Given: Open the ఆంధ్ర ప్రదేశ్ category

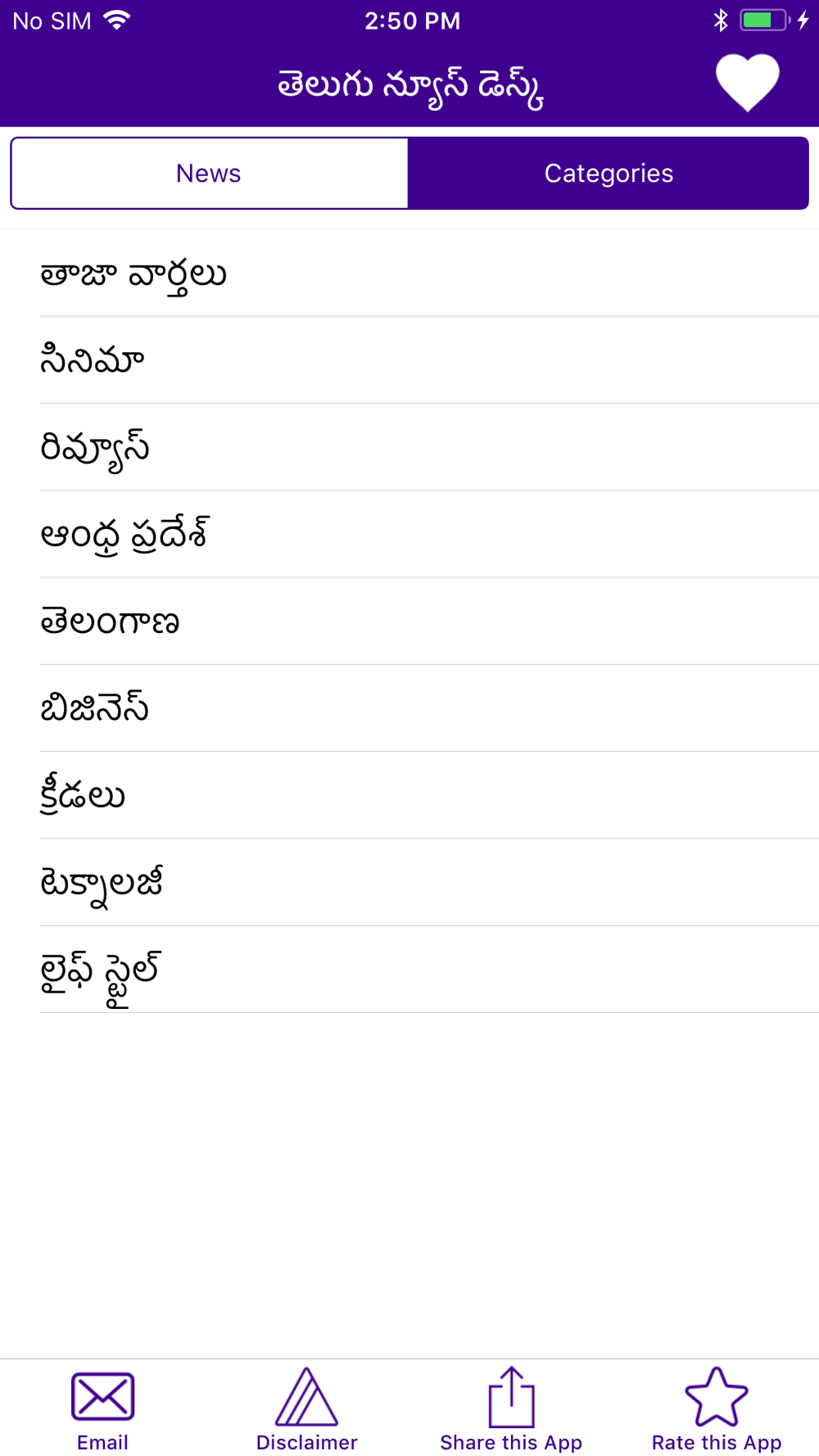Looking at the screenshot, I should (409, 534).
